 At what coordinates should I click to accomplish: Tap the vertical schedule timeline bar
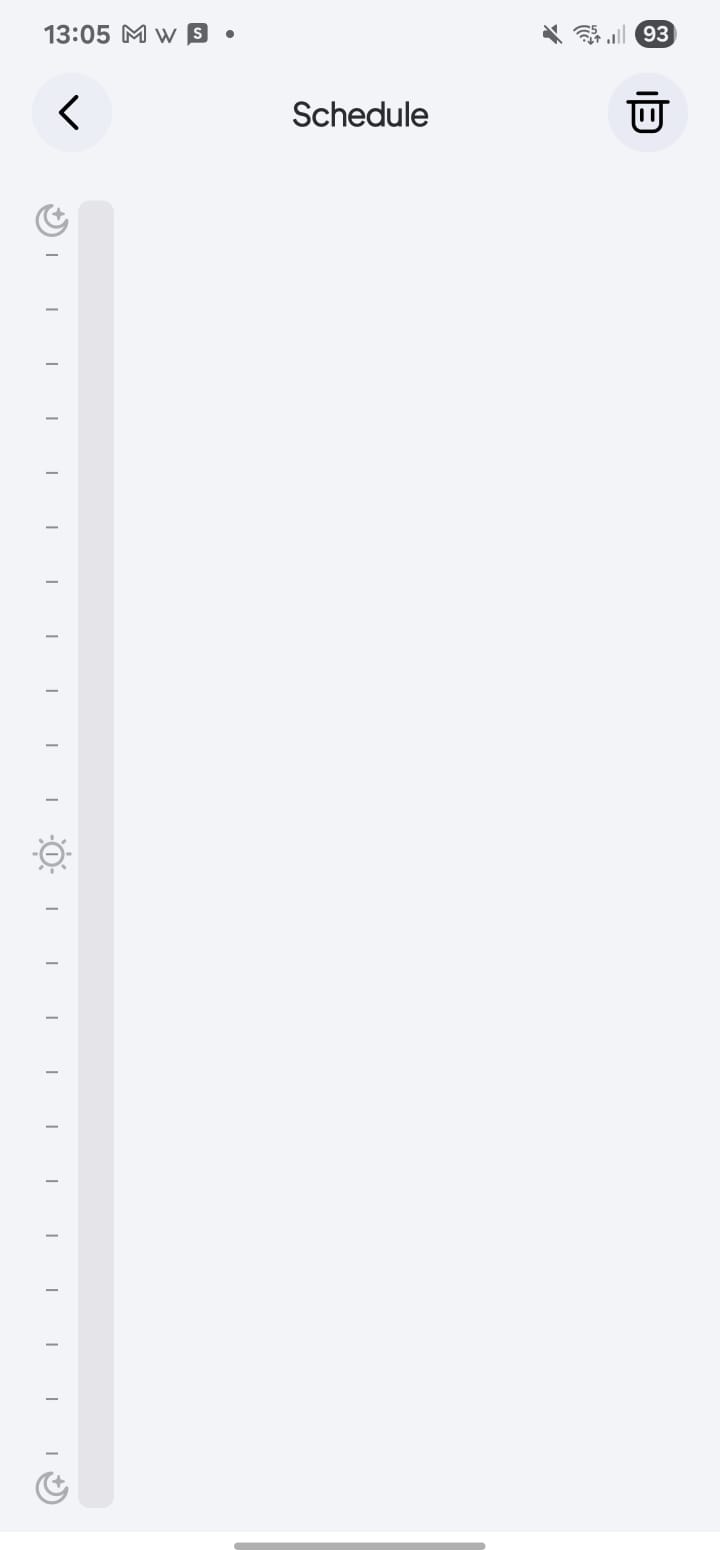(x=96, y=854)
